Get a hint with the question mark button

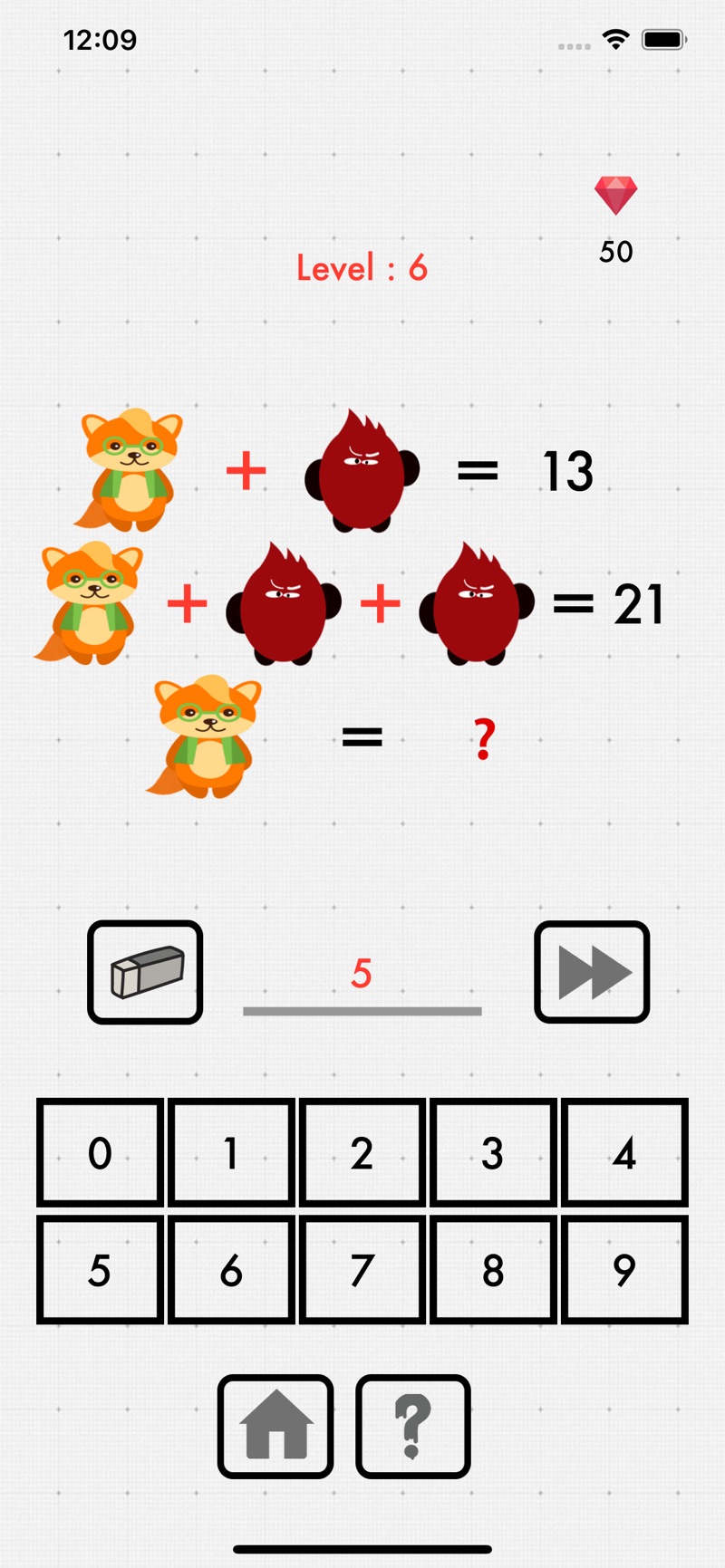click(413, 1427)
